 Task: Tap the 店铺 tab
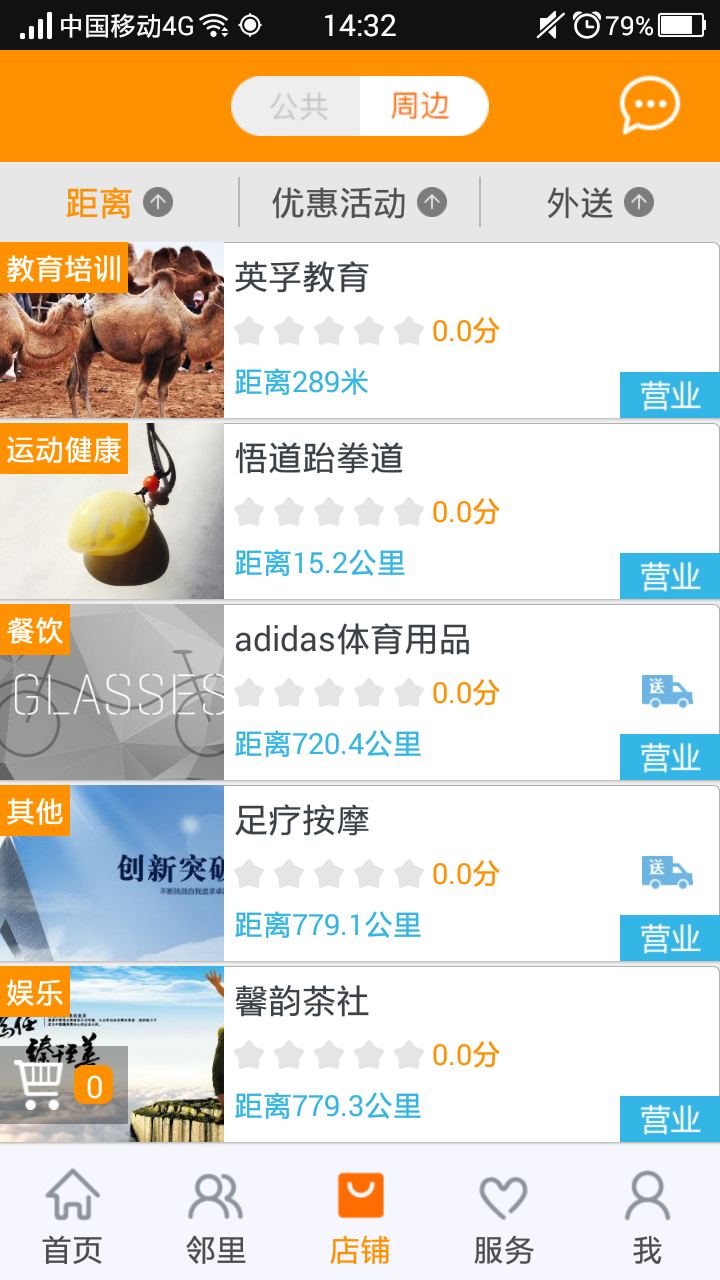(360, 1218)
